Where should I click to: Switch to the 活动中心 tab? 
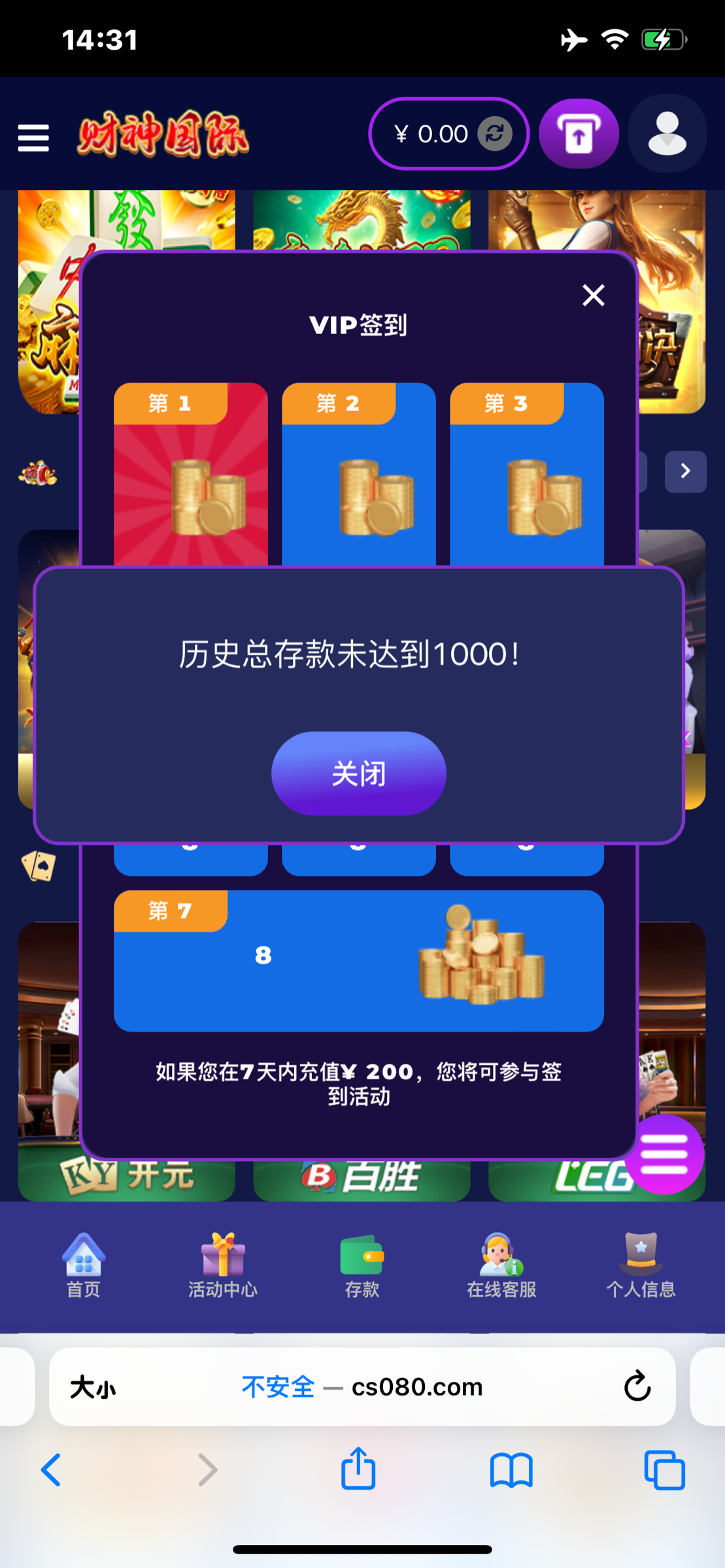pyautogui.click(x=223, y=1266)
